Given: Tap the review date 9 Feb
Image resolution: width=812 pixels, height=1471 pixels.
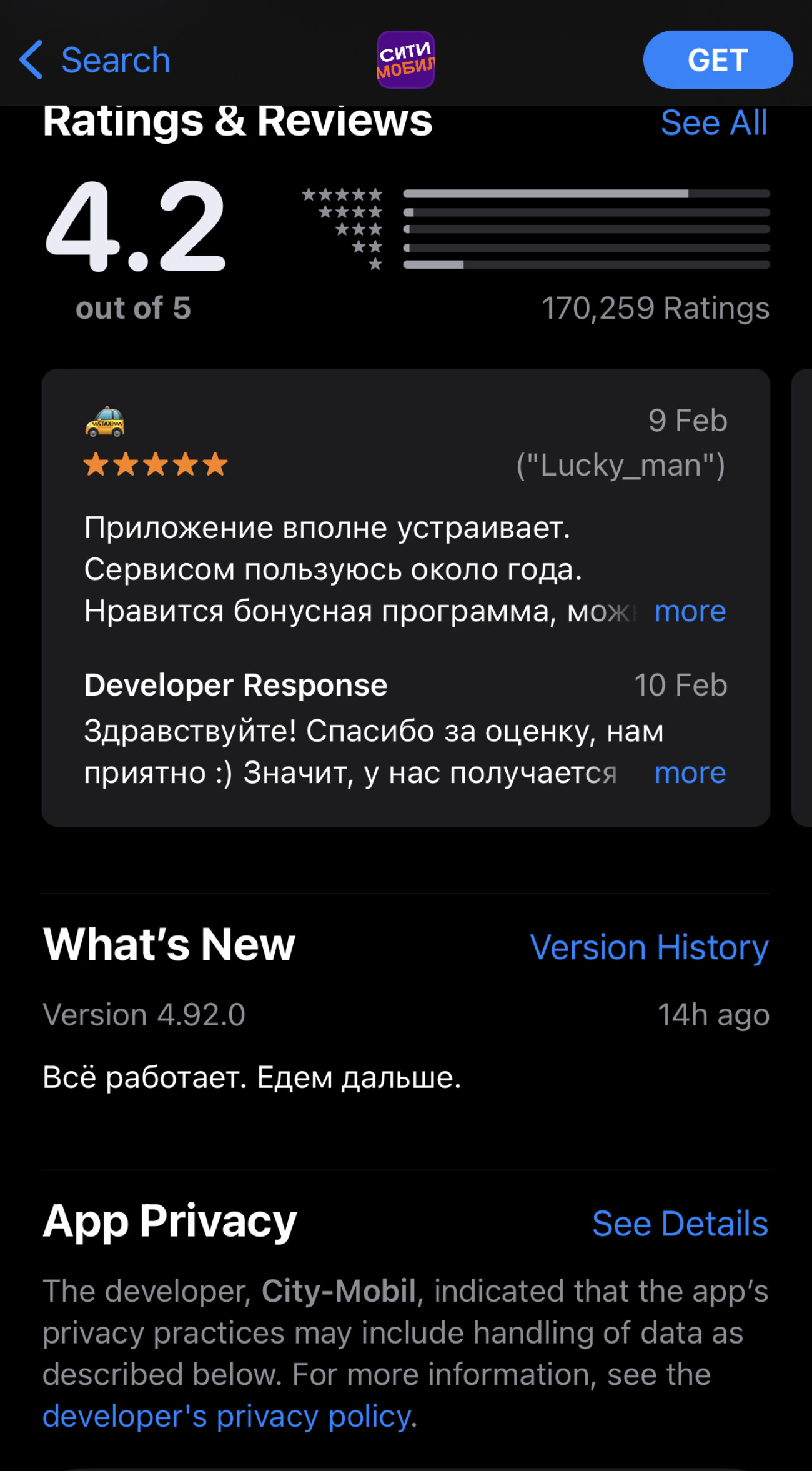Looking at the screenshot, I should (687, 421).
